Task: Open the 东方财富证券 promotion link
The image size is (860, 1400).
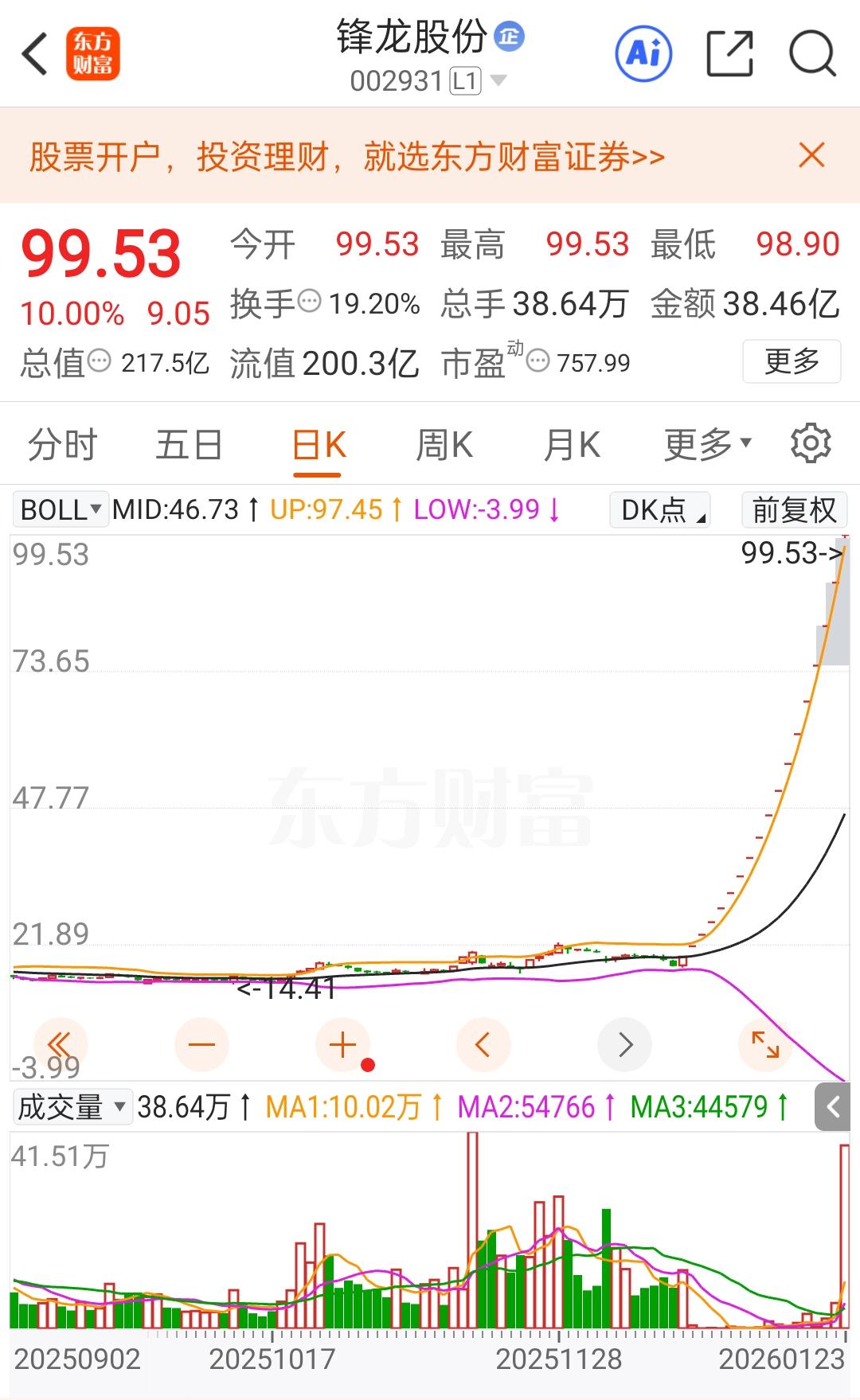Action: [346, 157]
